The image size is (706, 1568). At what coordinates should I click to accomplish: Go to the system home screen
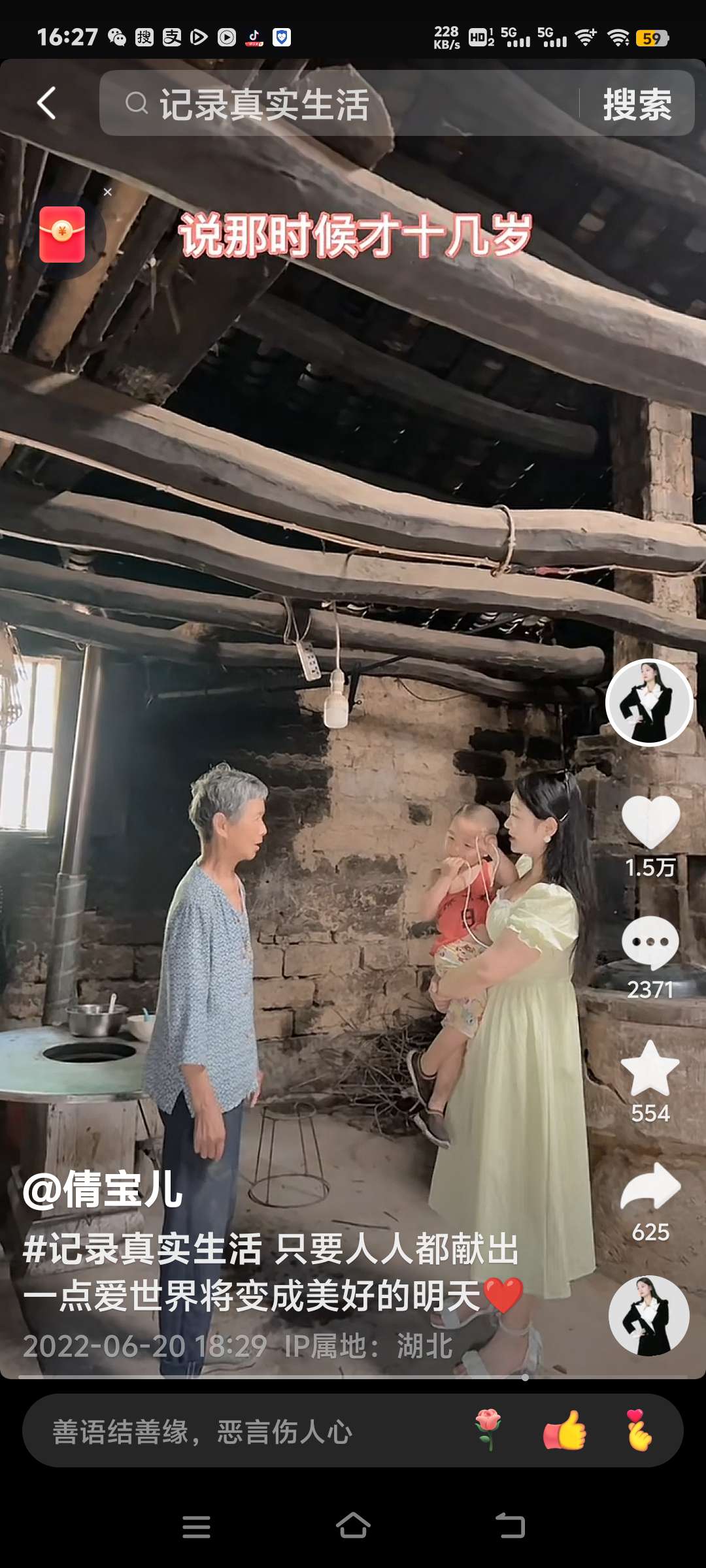point(353,1527)
